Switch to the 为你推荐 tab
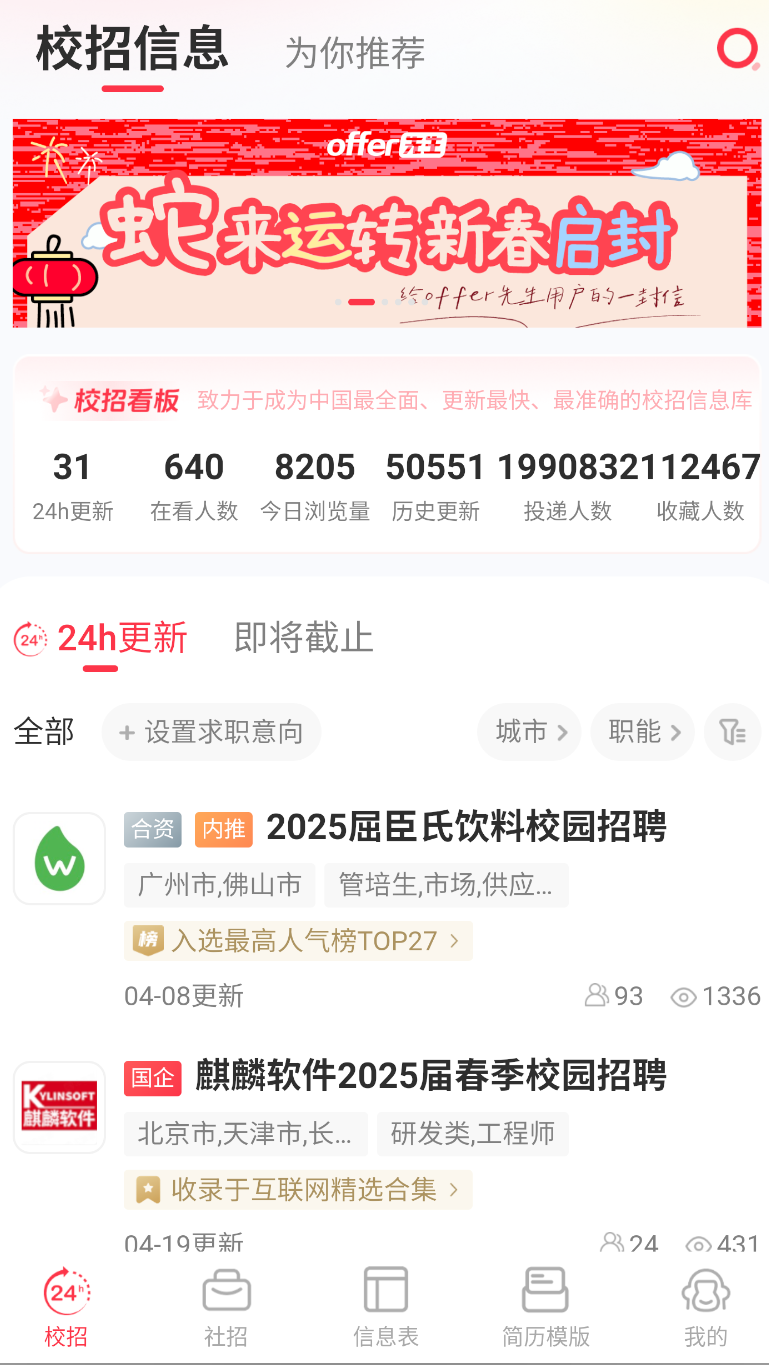The image size is (769, 1365). click(355, 52)
